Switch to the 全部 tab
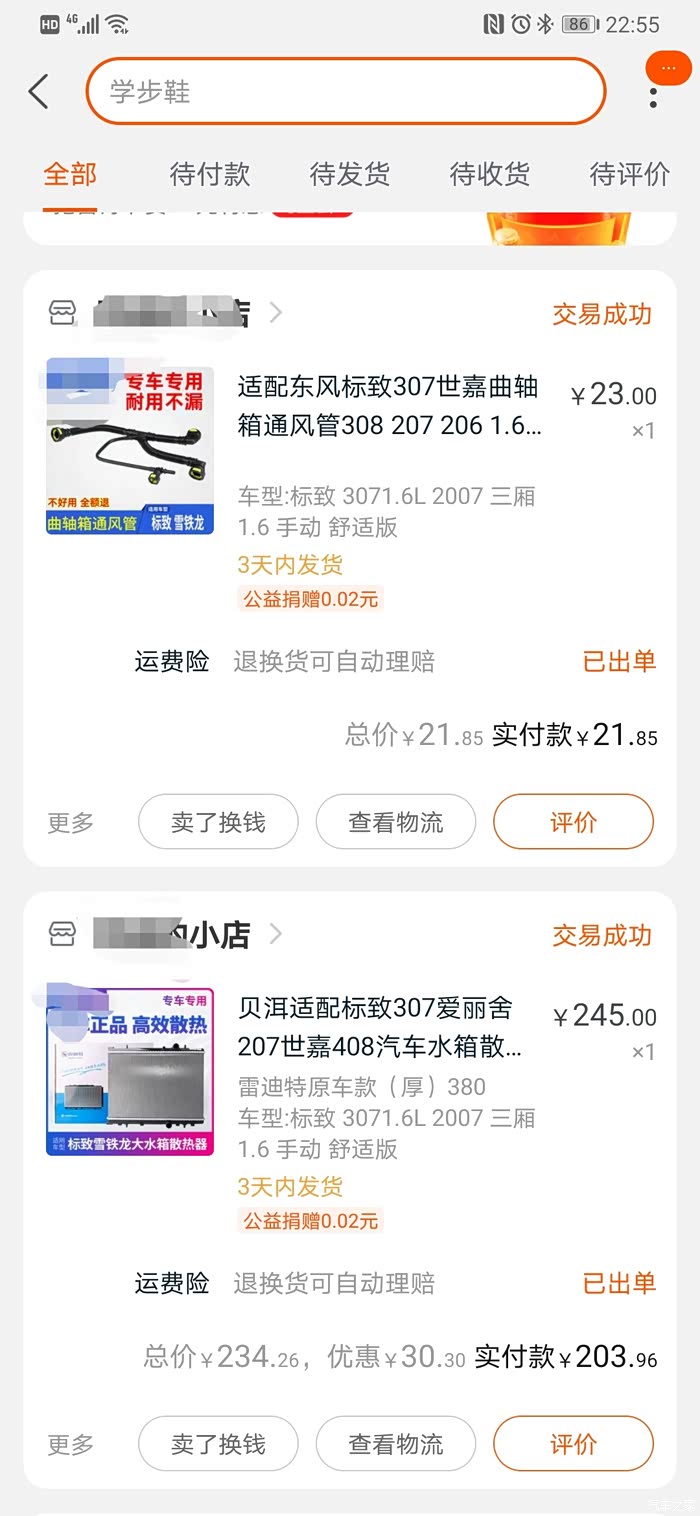 click(70, 174)
